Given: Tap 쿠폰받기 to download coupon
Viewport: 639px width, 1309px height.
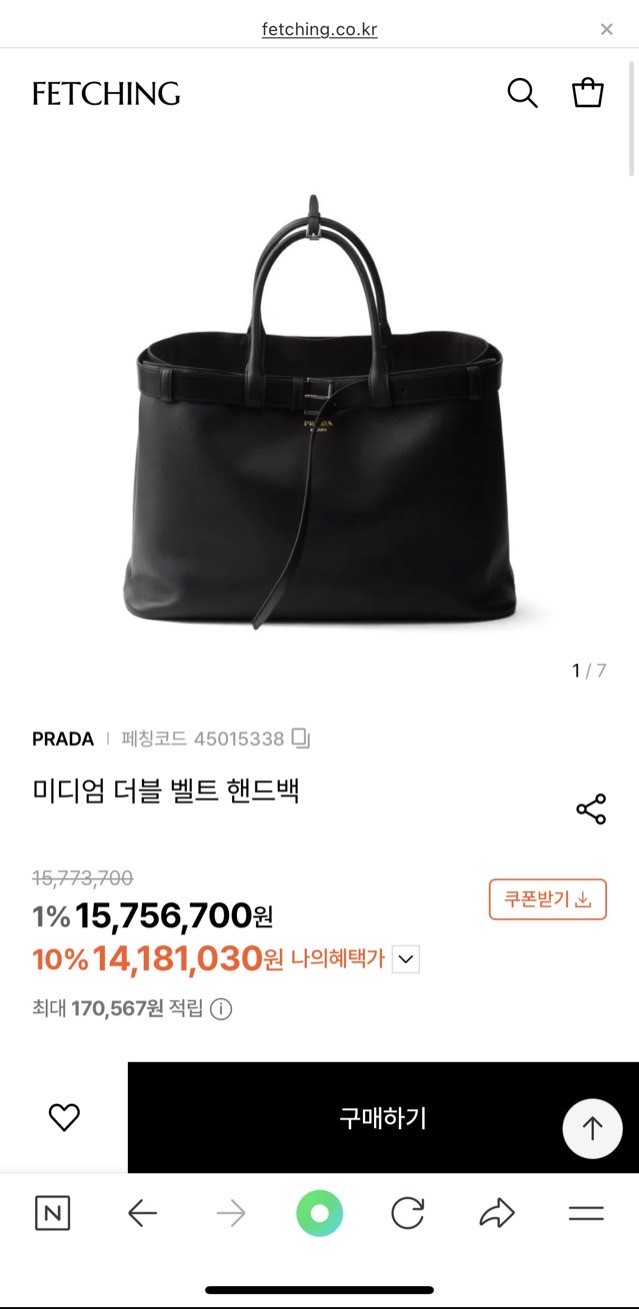Looking at the screenshot, I should click(548, 898).
